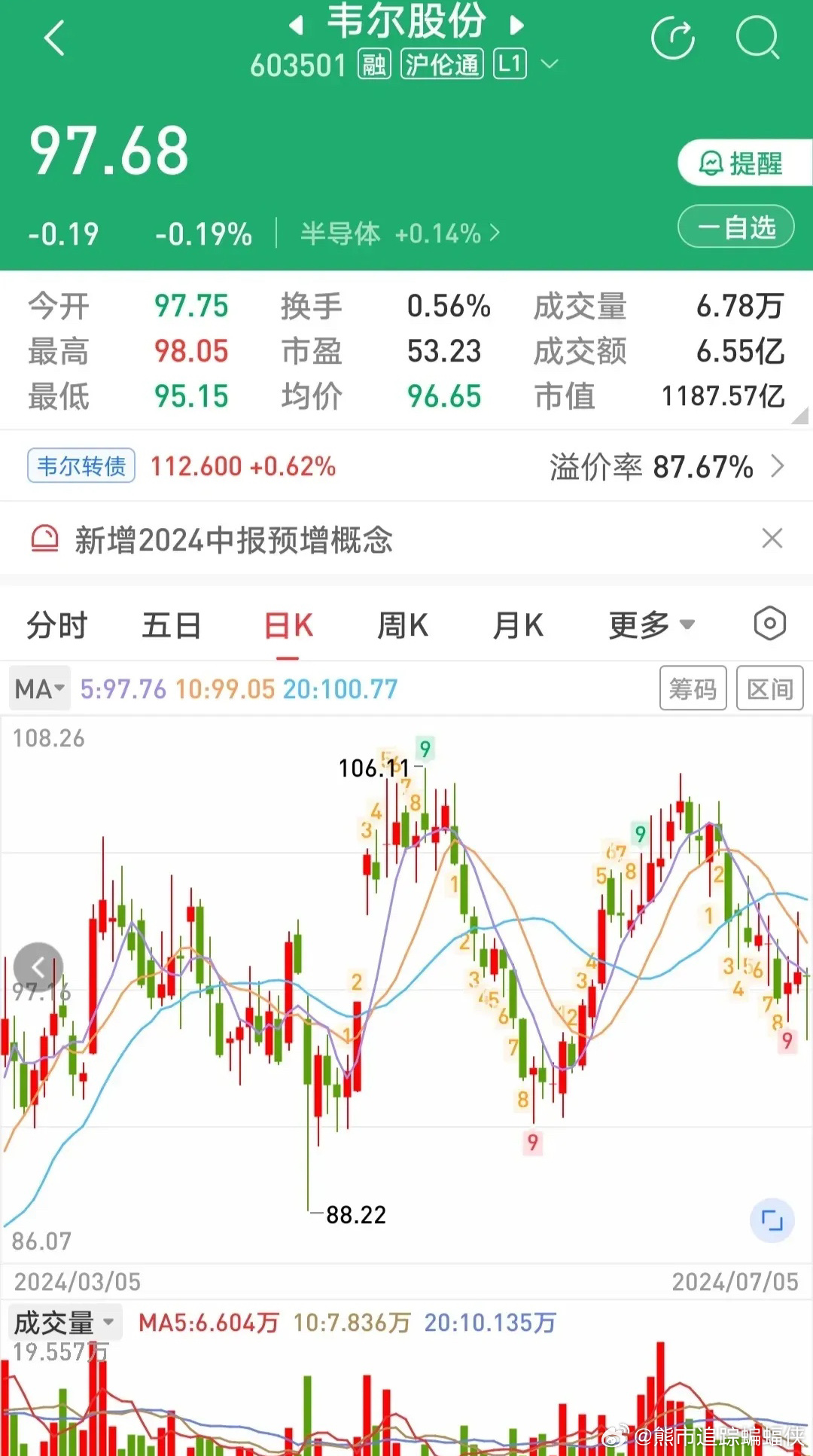The image size is (813, 1456).
Task: Dismiss the 新增2024中报预增概念 notice
Action: coord(772,539)
